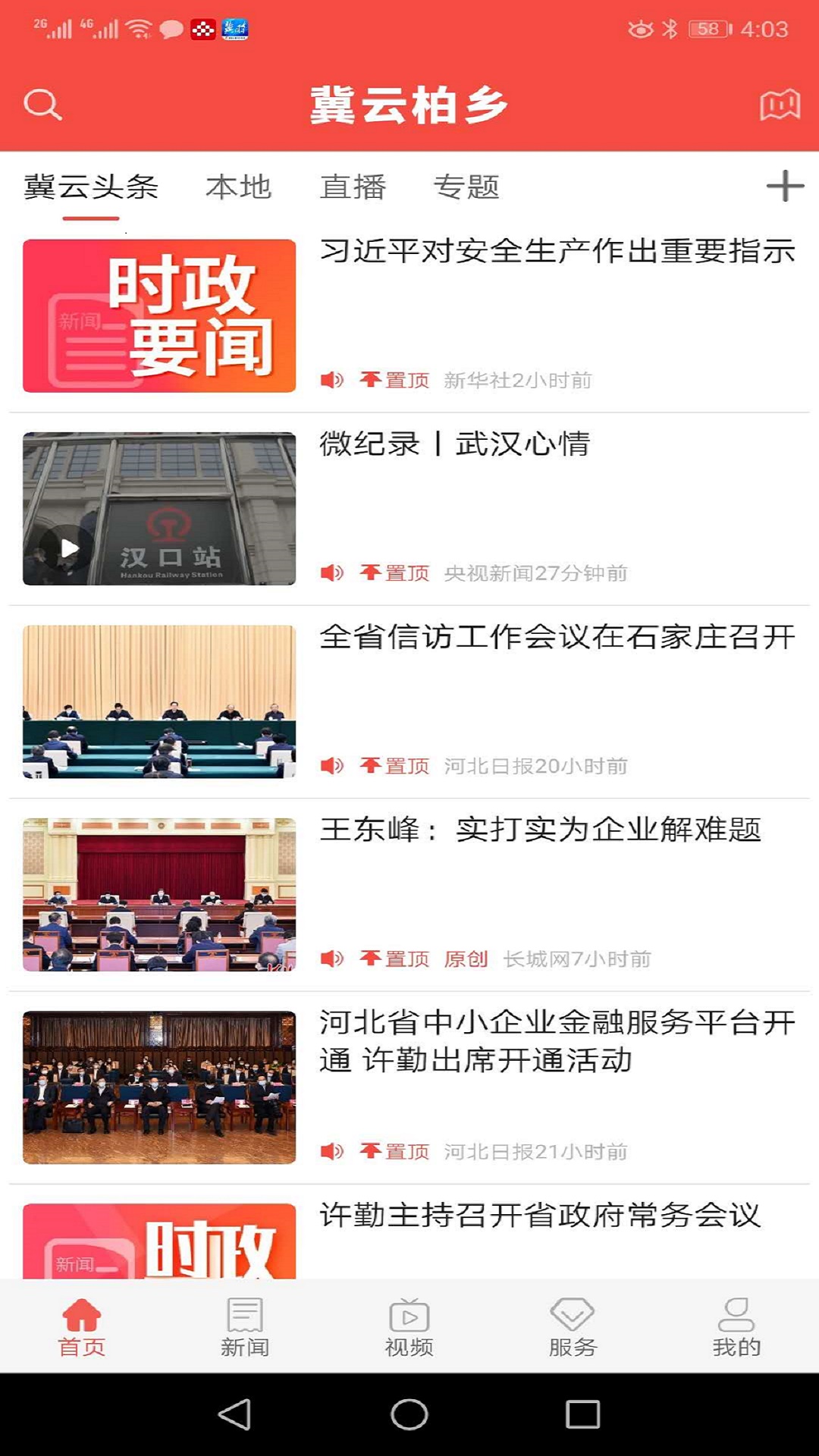Viewport: 819px width, 1456px height.
Task: Enable audio reading for the 王东峰 article
Action: (x=334, y=958)
